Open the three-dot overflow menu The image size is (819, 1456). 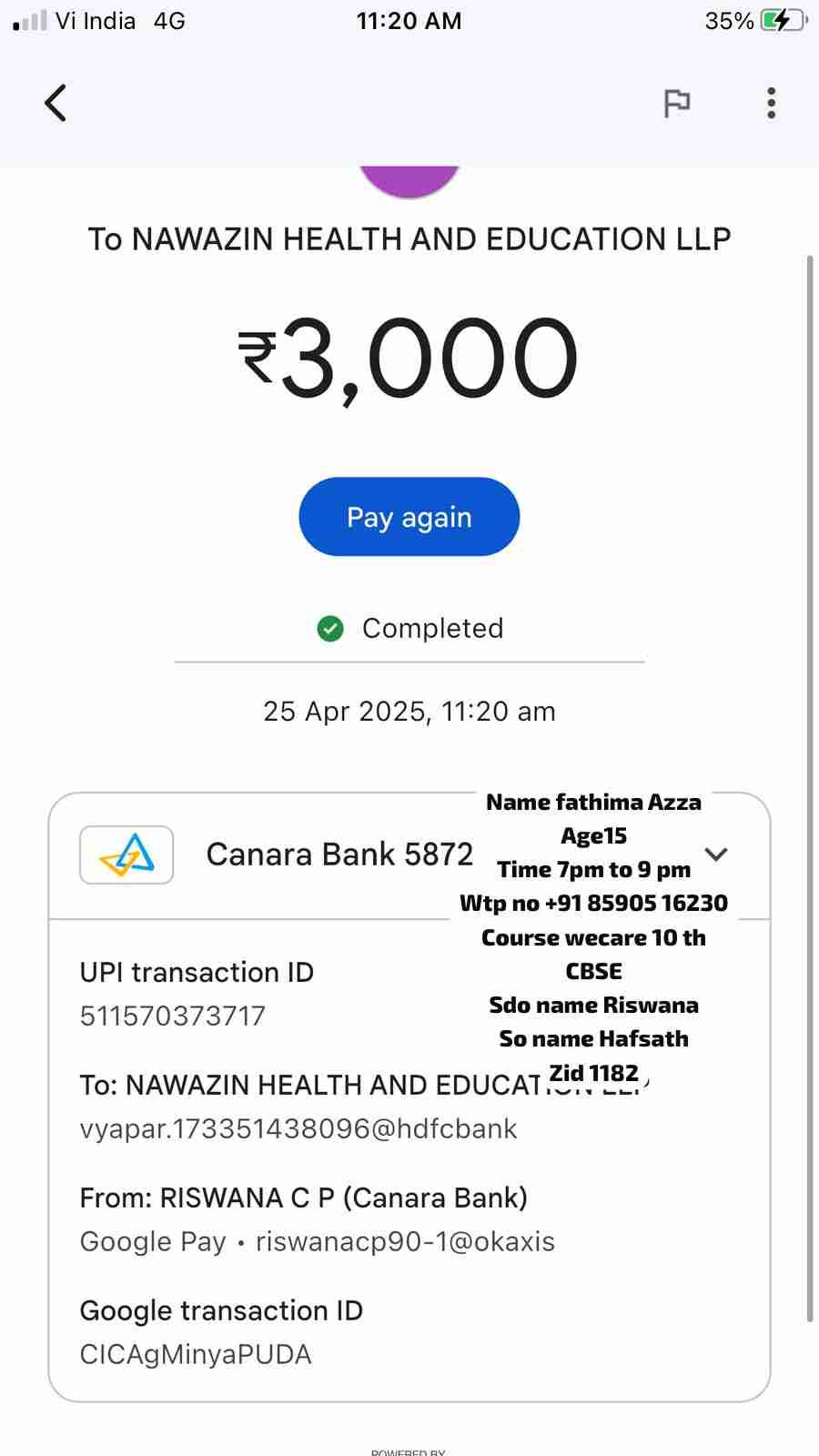[x=771, y=103]
